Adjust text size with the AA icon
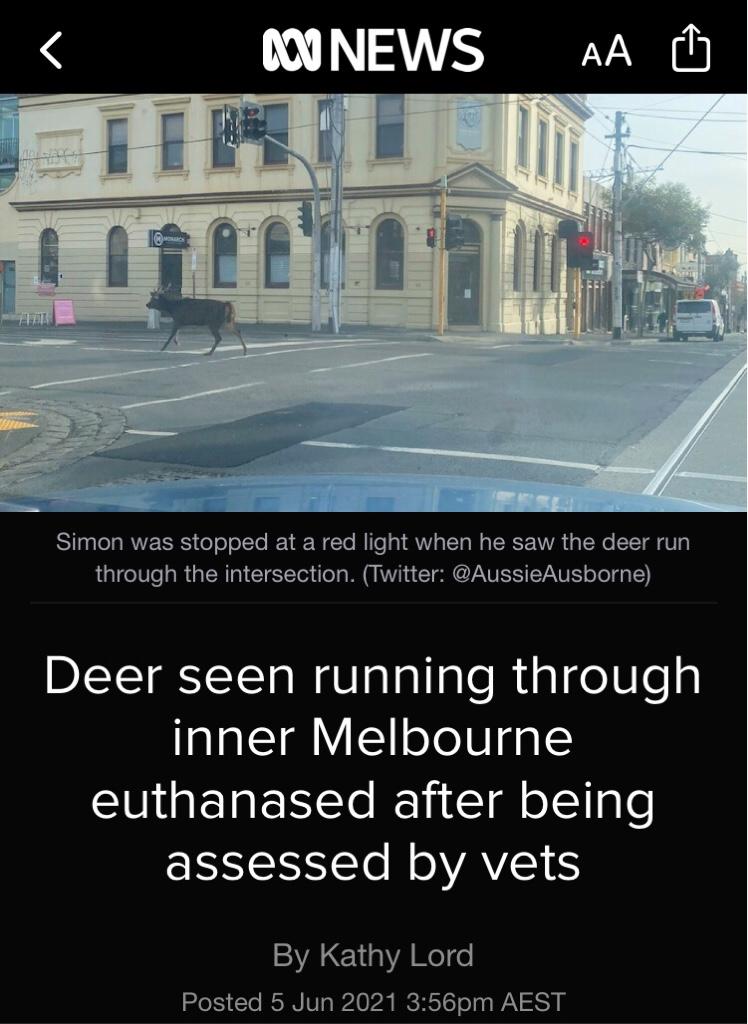 point(607,50)
